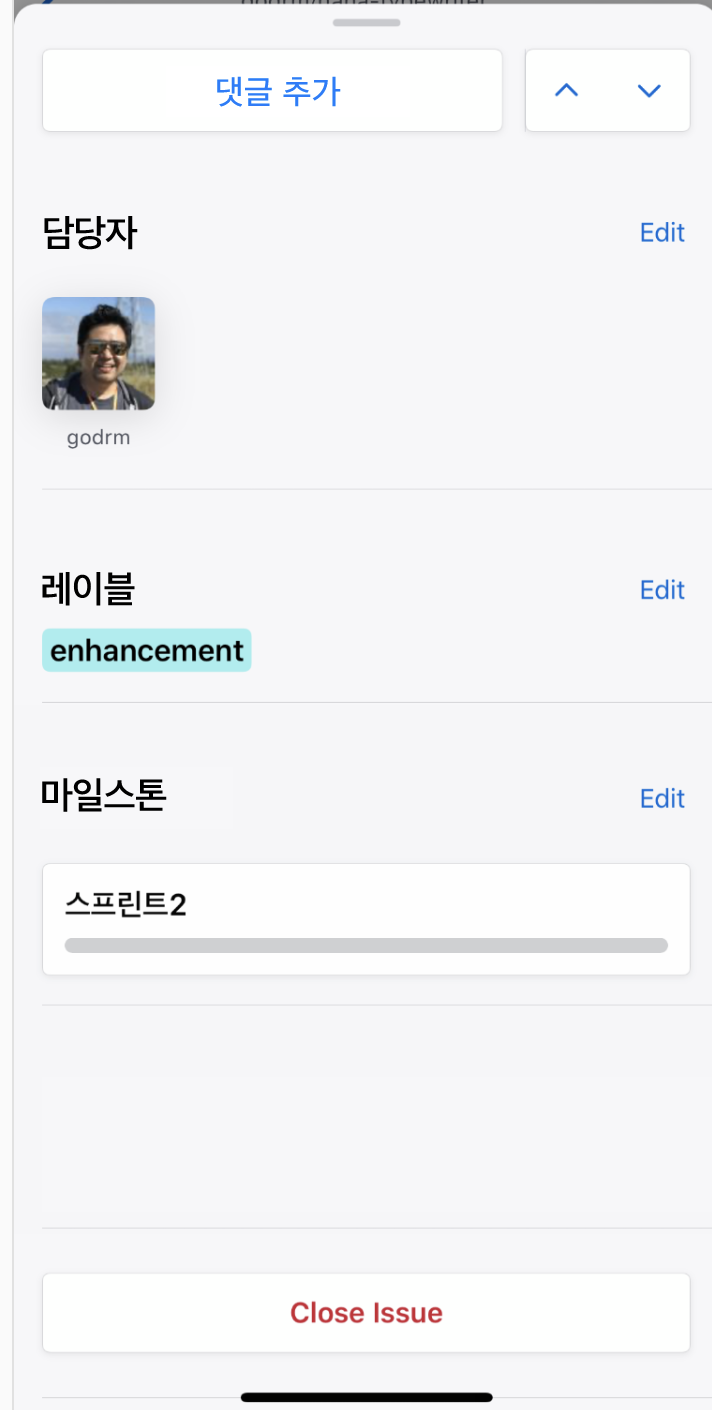712x1410 pixels.
Task: Tap the 댓글 추가 button
Action: tap(272, 91)
